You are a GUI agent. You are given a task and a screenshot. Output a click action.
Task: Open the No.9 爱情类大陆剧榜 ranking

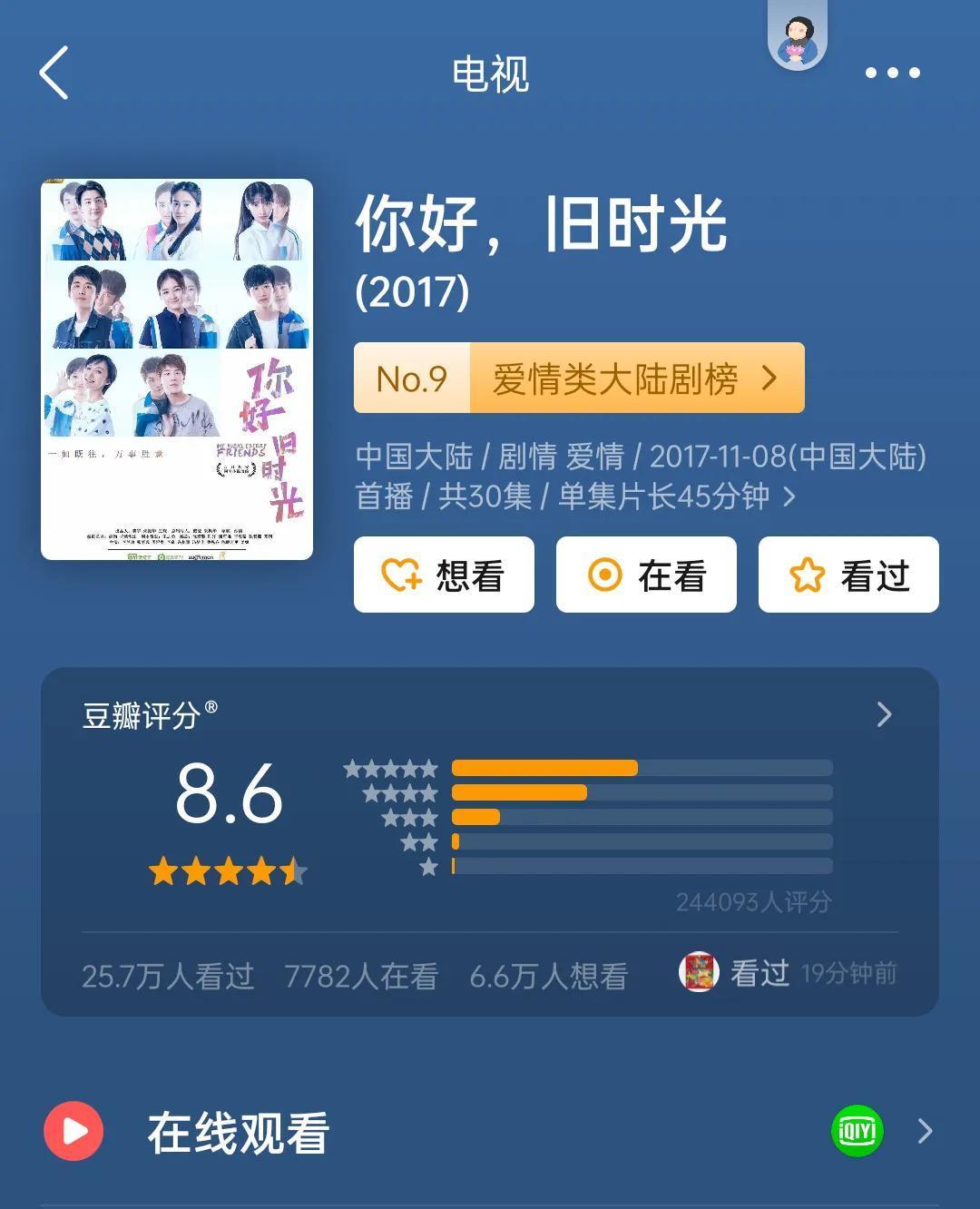(x=579, y=378)
